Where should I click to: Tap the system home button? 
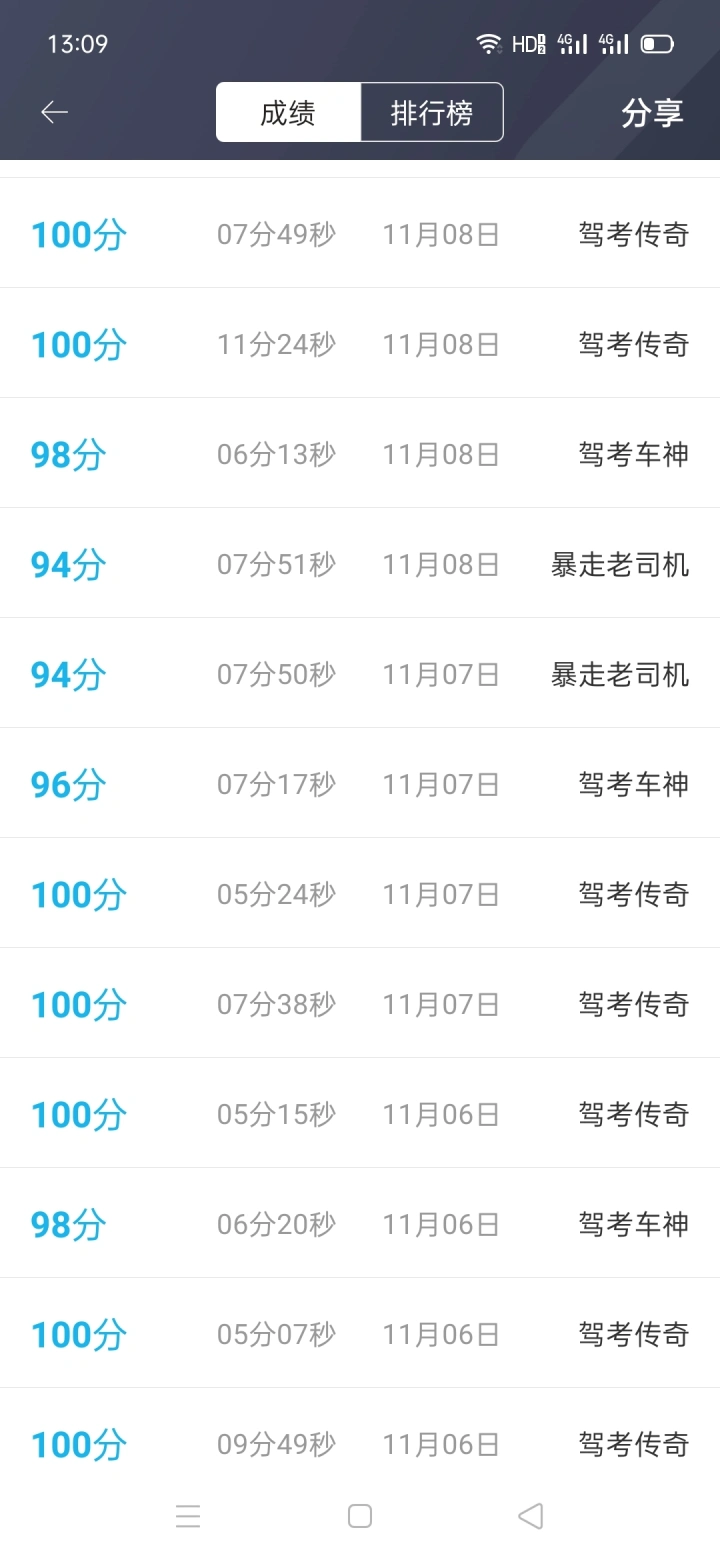(360, 1516)
